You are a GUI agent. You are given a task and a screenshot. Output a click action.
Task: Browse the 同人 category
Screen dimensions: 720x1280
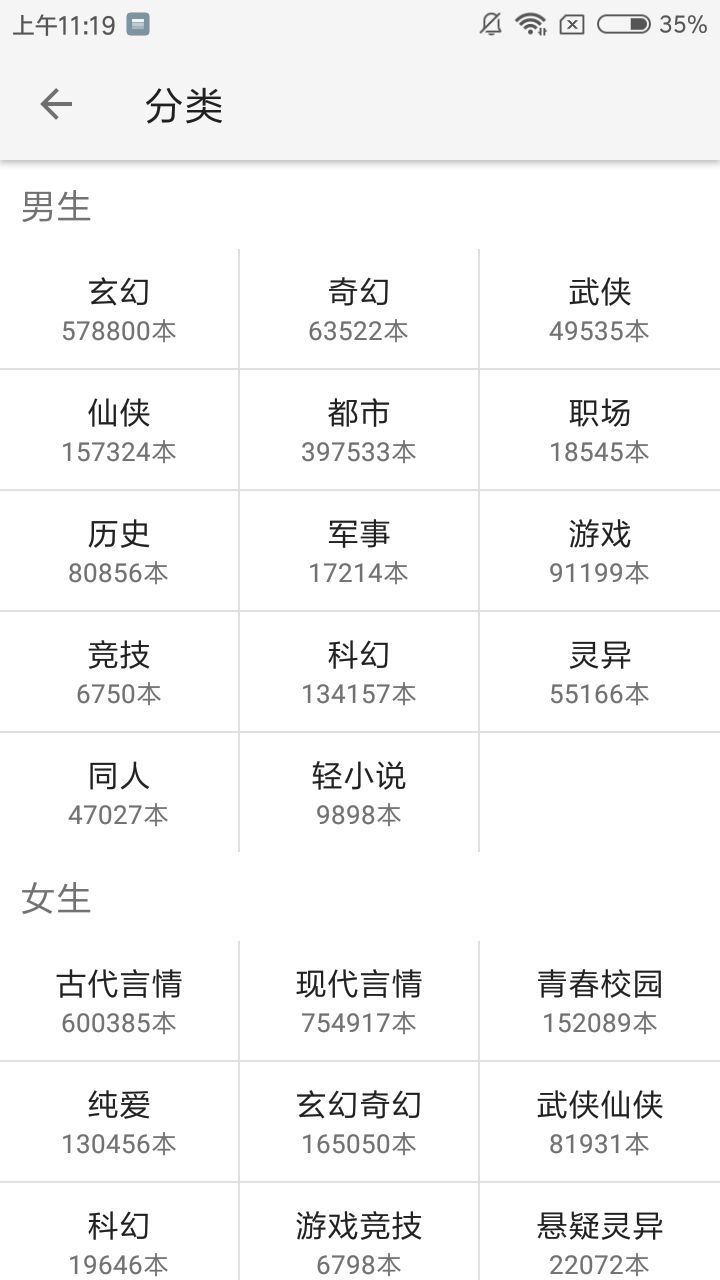coord(119,793)
